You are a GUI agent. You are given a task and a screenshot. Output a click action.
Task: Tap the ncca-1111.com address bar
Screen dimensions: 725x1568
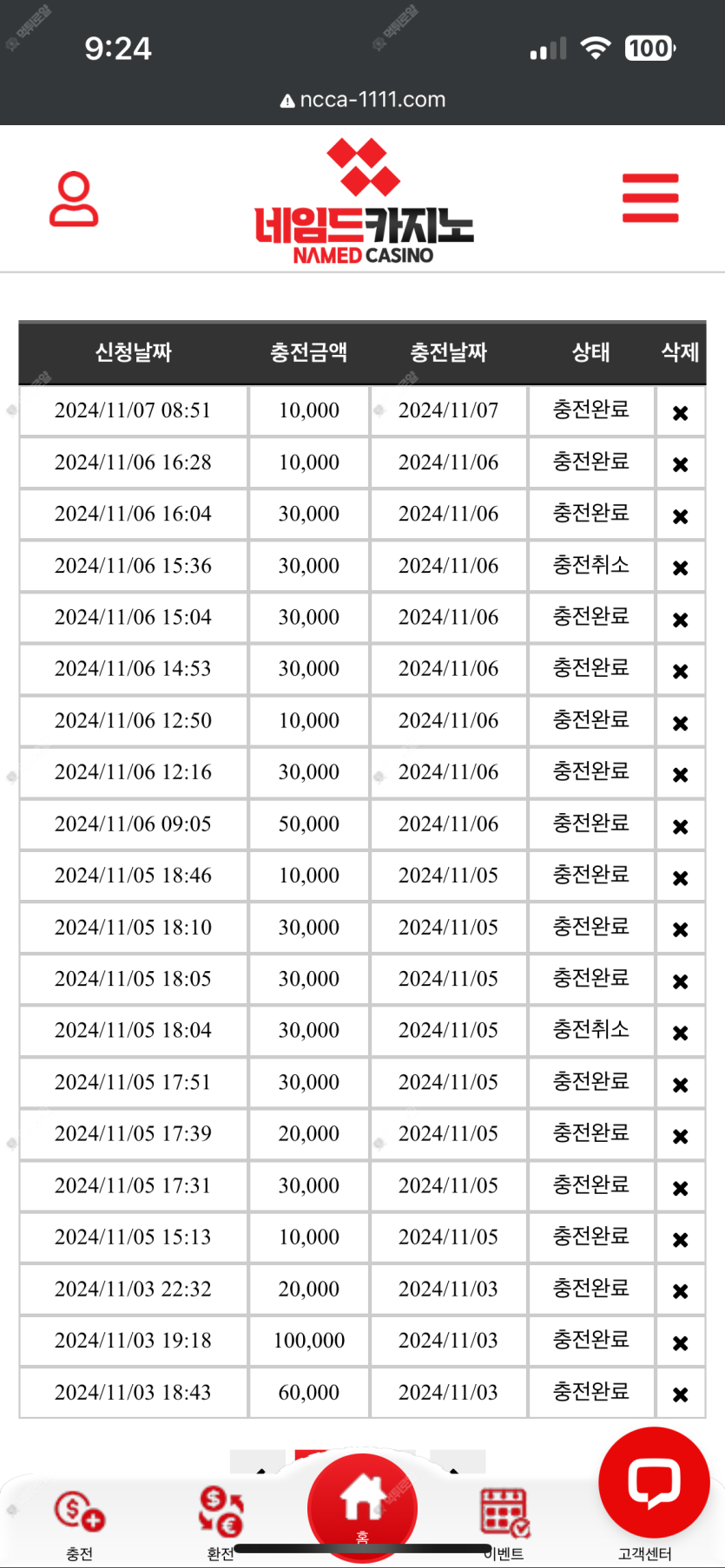[x=363, y=100]
